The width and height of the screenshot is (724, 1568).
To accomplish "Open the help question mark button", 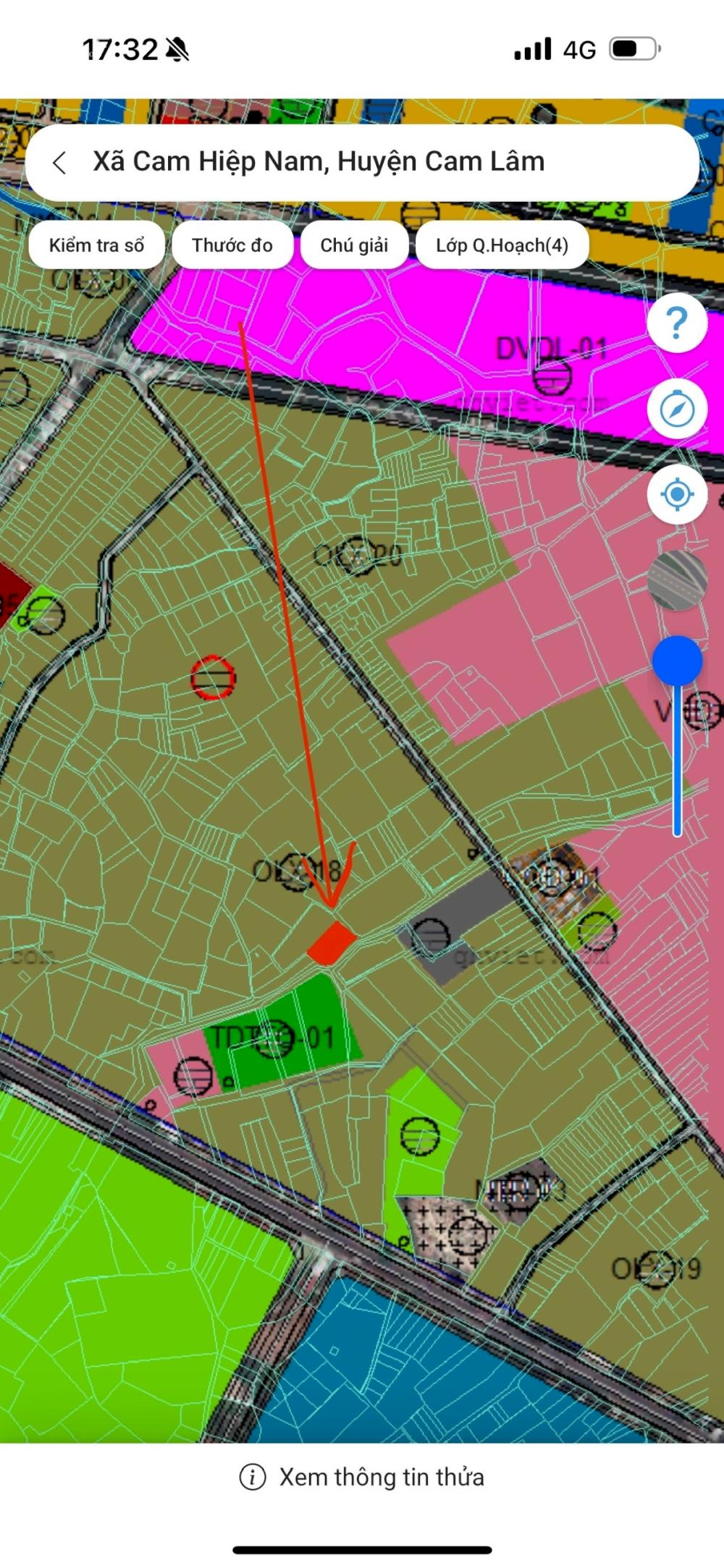I will [x=676, y=322].
